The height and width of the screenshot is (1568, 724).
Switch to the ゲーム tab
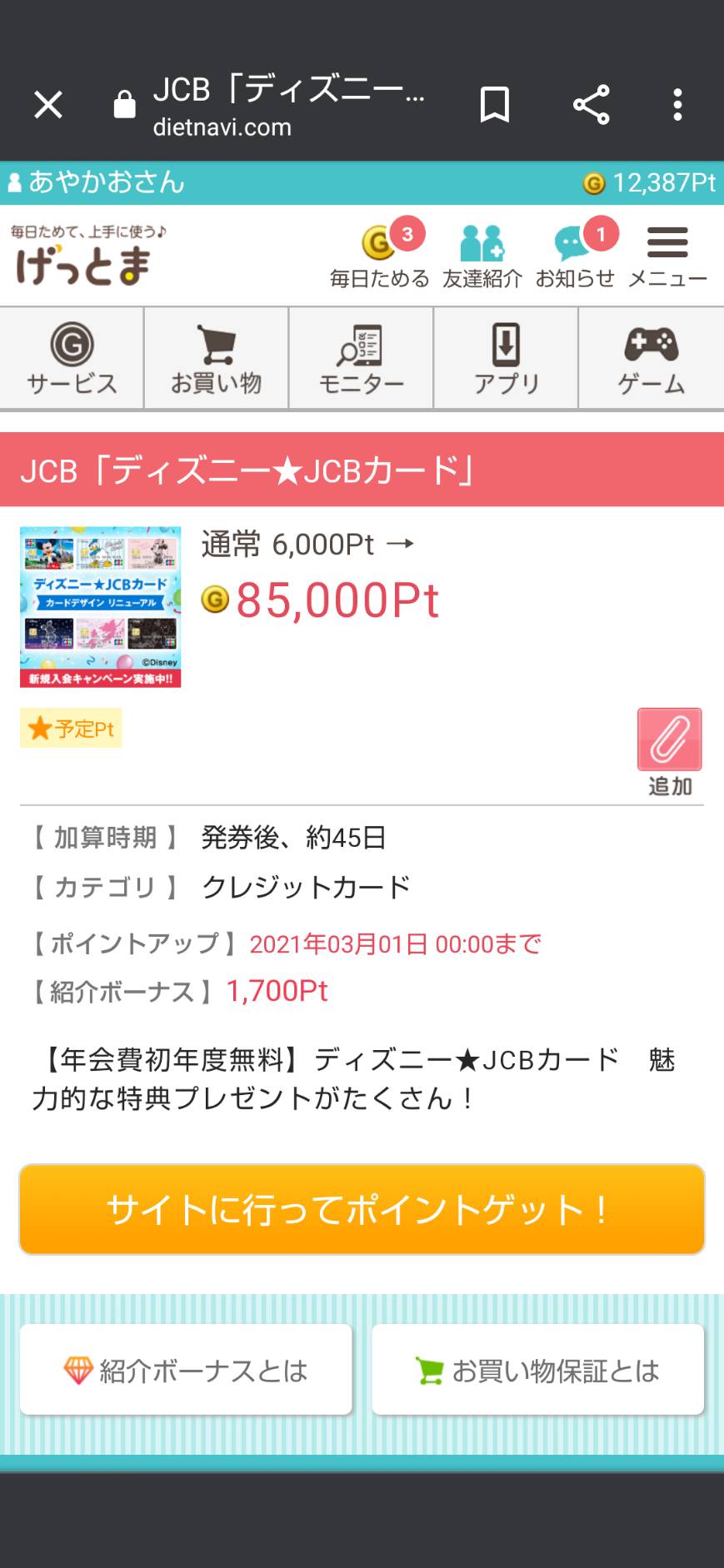(x=652, y=358)
